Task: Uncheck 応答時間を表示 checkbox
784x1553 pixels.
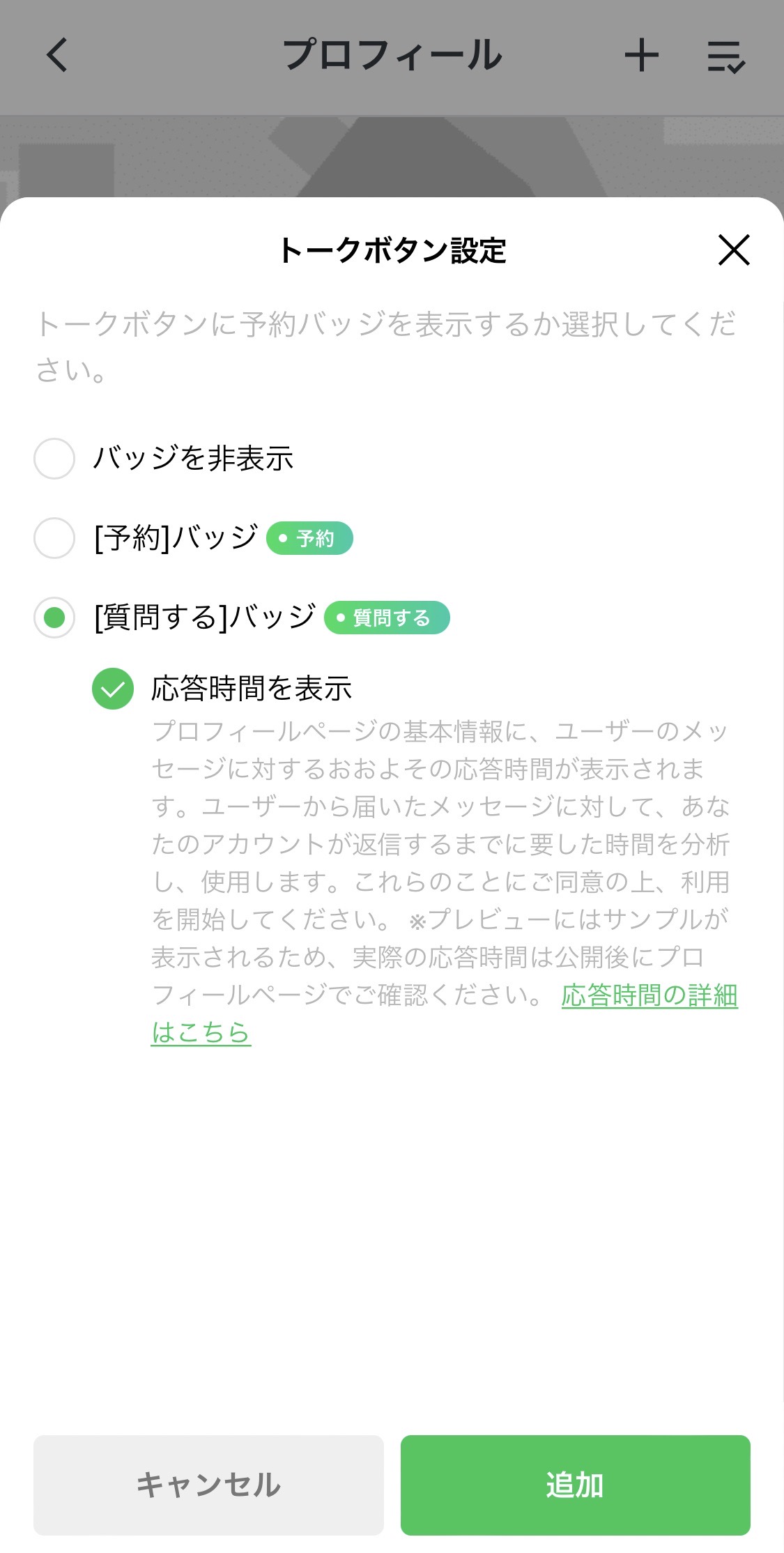Action: tap(113, 689)
